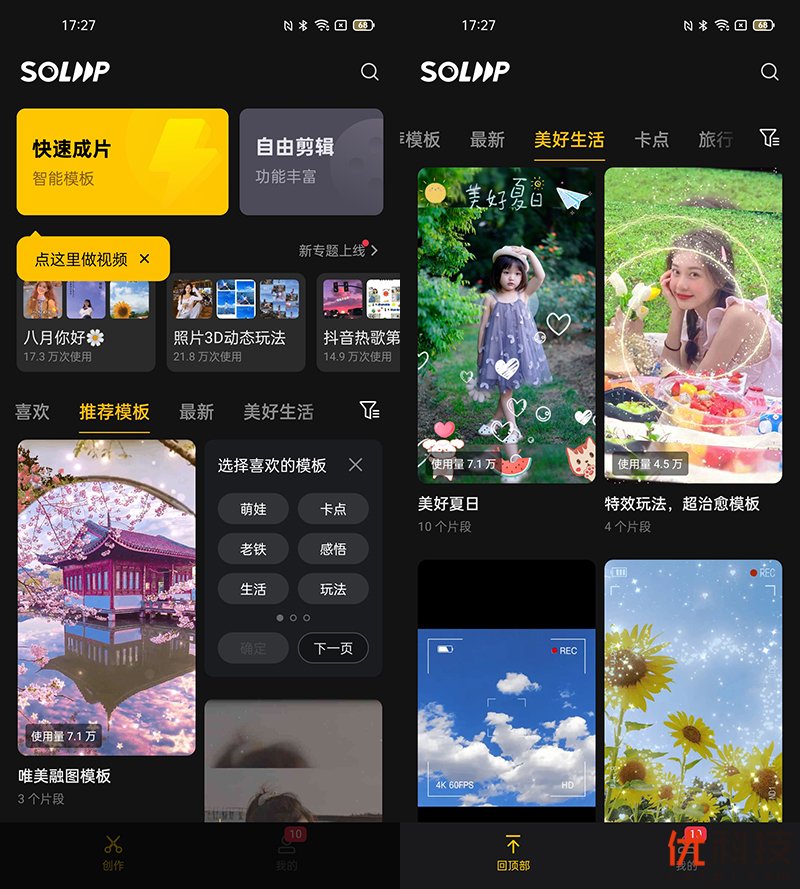This screenshot has width=800, height=889.
Task: Switch to the 喜欢 tab
Action: 32,411
